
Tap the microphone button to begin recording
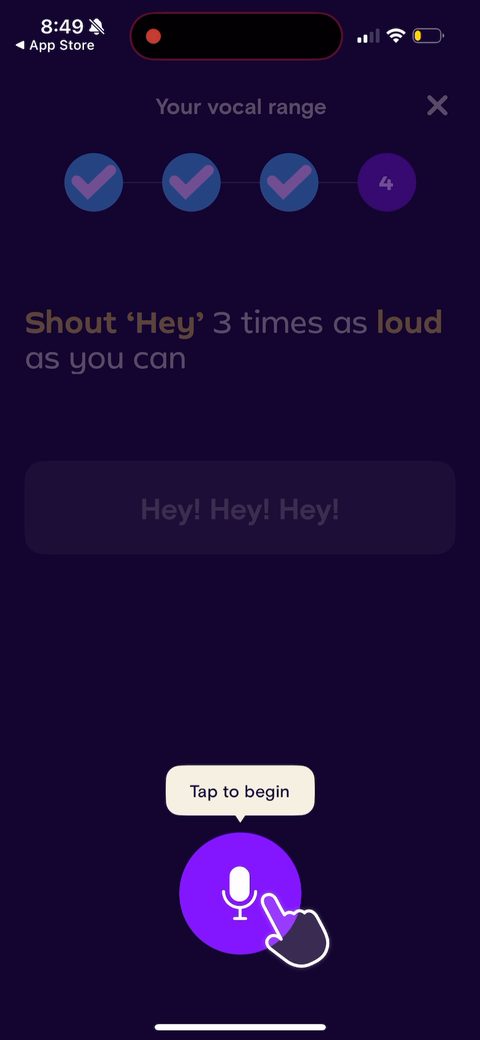pos(240,893)
